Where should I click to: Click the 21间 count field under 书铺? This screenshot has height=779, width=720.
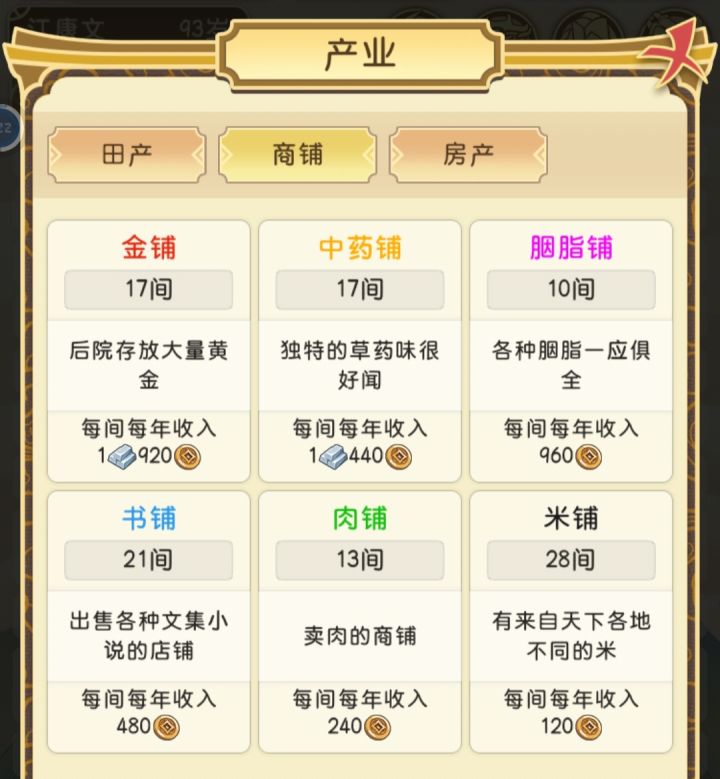coord(147,560)
